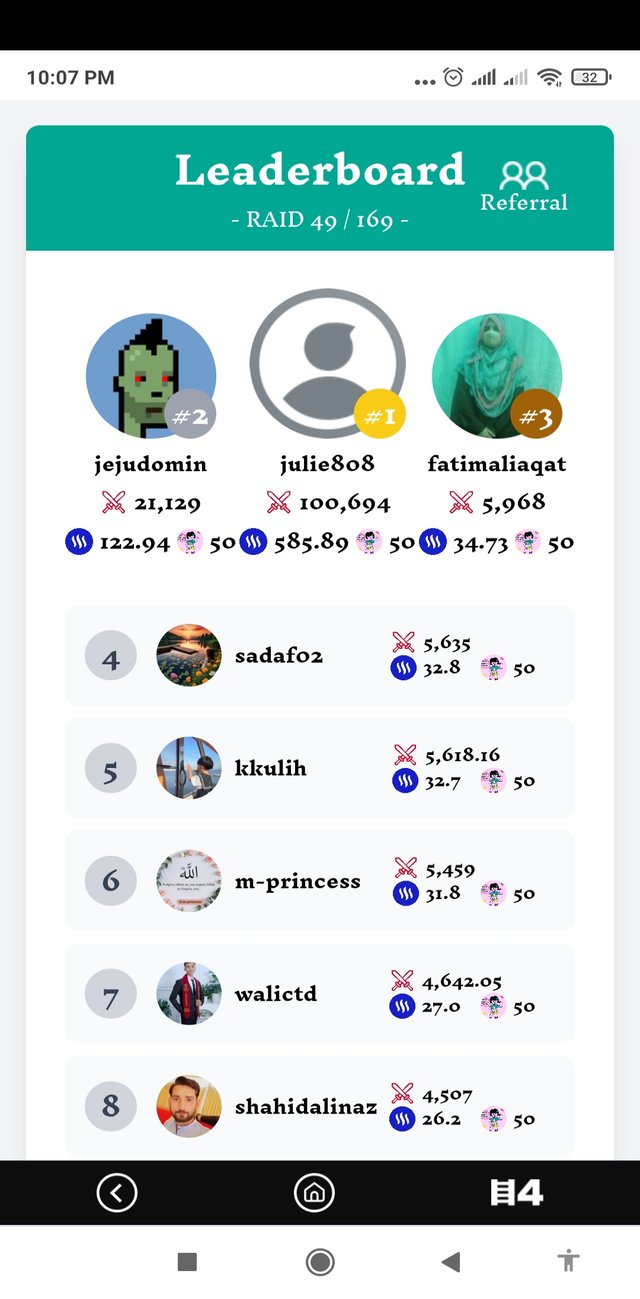
Task: View the m-princess leaderboard entry
Action: 319,881
